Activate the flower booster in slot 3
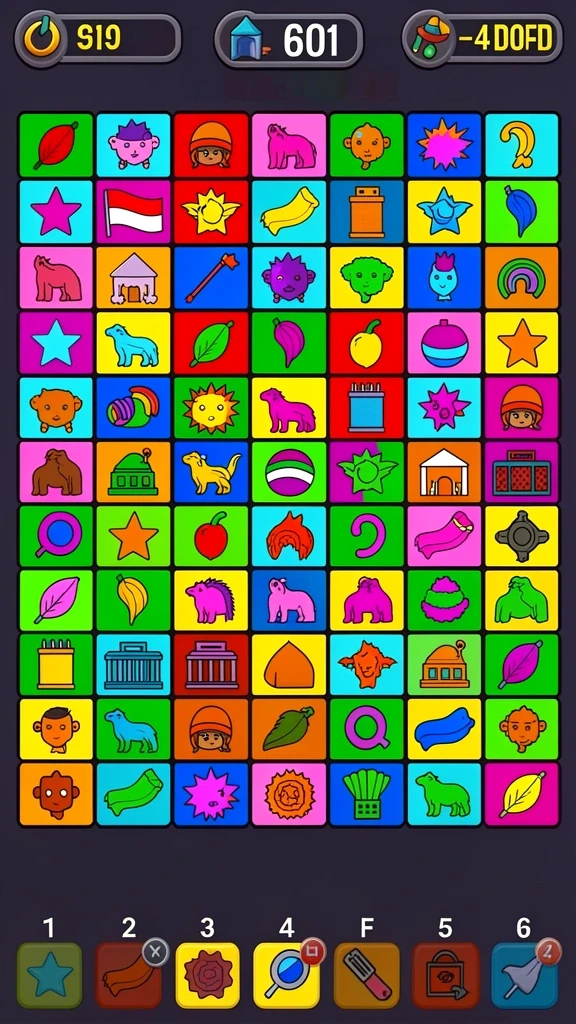 click(208, 975)
